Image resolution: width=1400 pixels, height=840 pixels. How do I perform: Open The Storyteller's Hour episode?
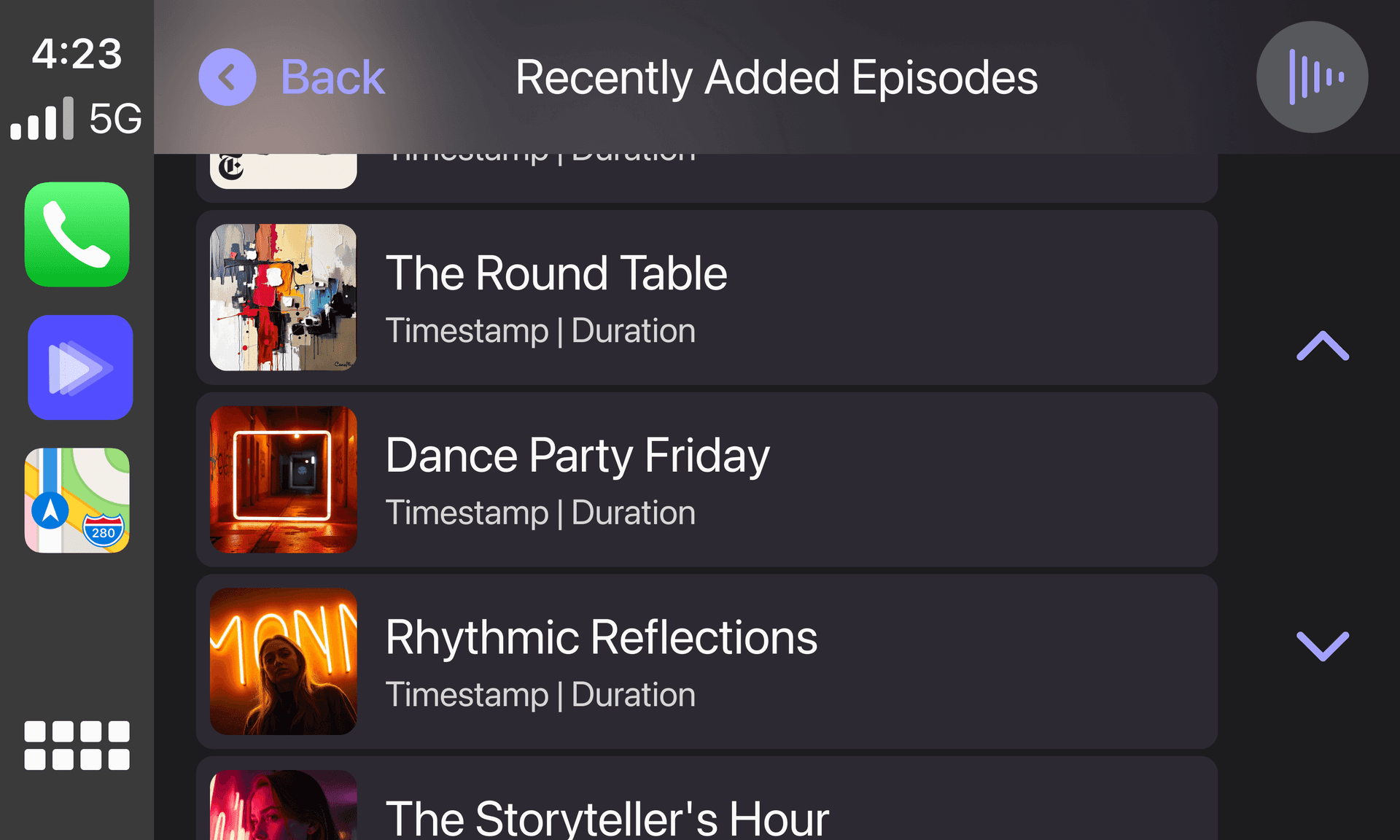706,809
